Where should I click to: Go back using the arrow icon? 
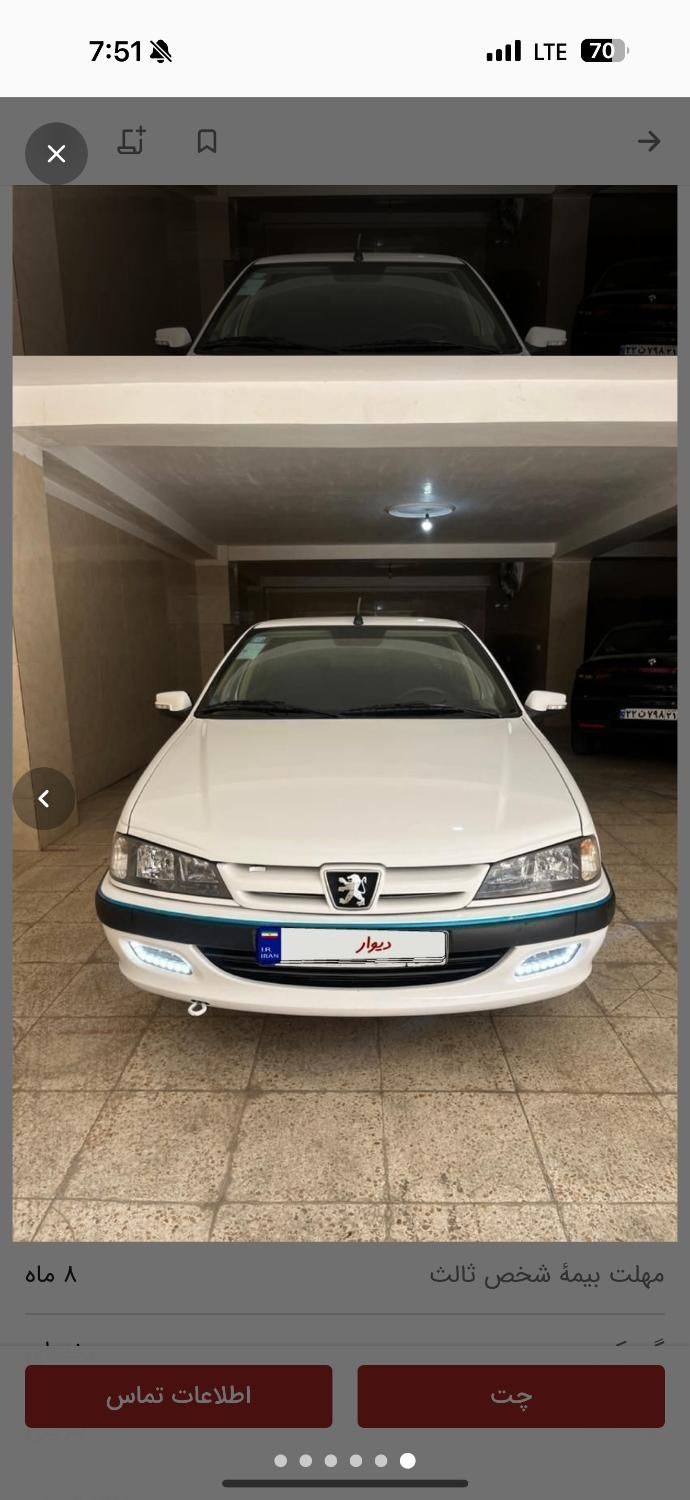(x=649, y=142)
